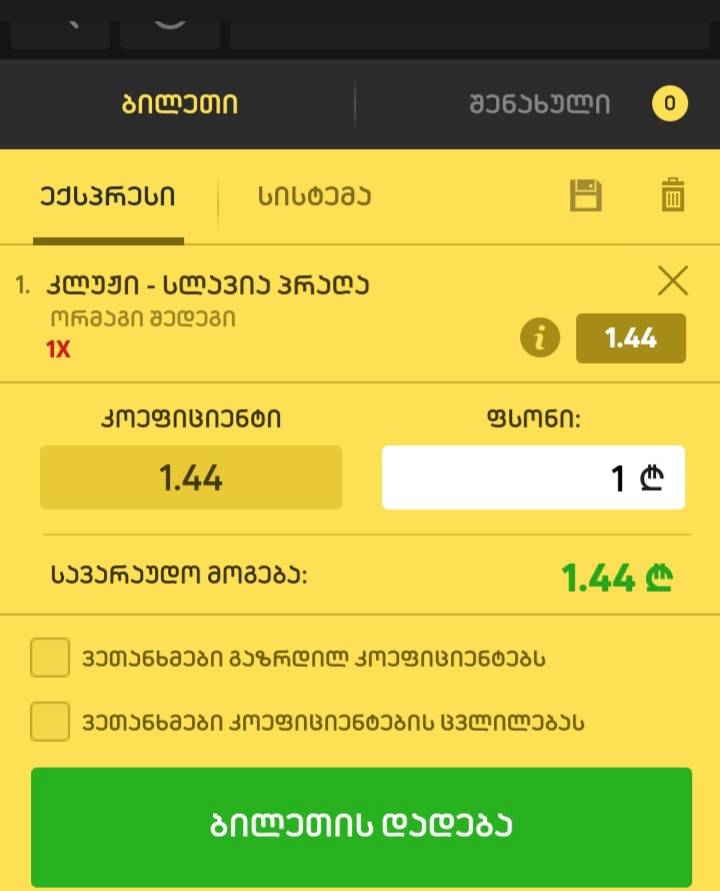Save the ticket using the floppy disk icon

586,196
